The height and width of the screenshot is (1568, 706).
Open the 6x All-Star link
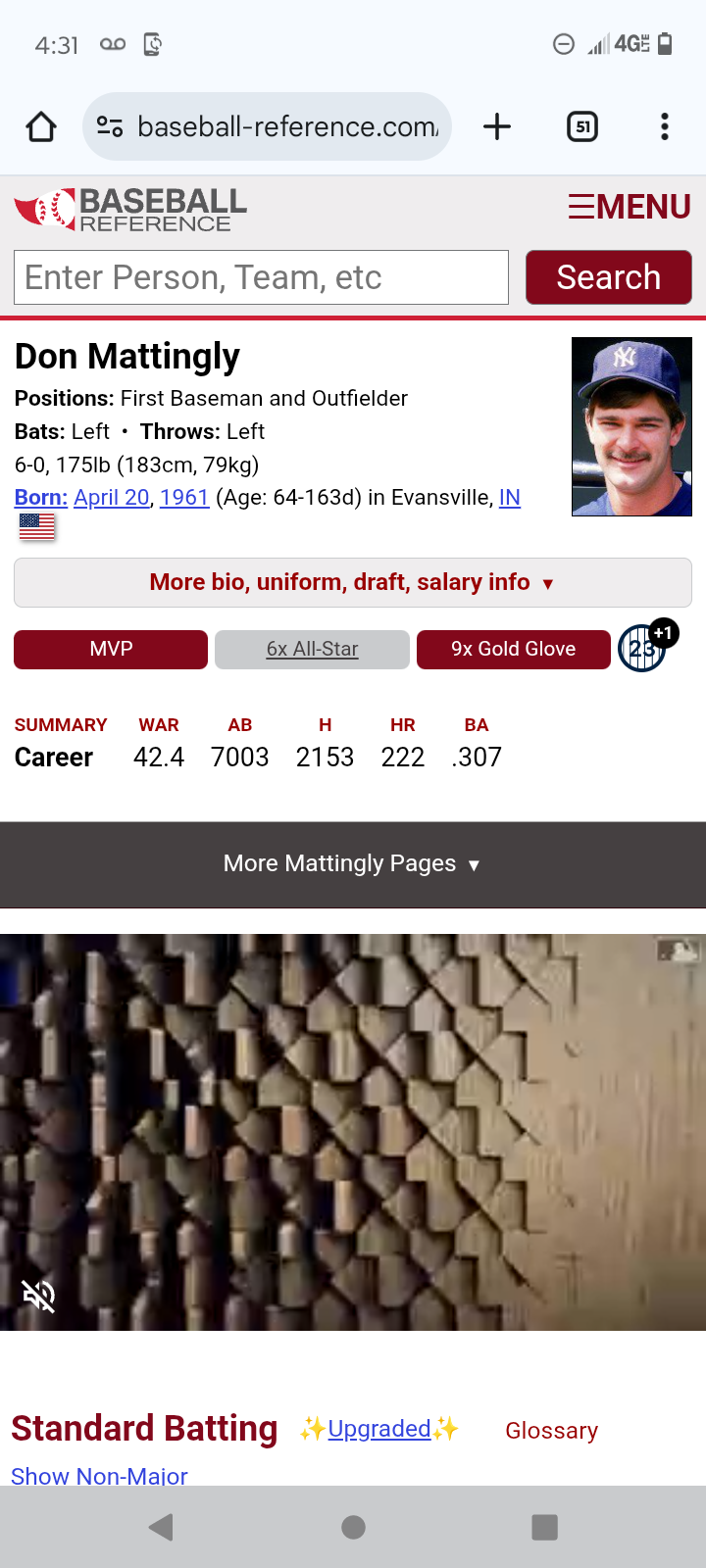pos(312,649)
